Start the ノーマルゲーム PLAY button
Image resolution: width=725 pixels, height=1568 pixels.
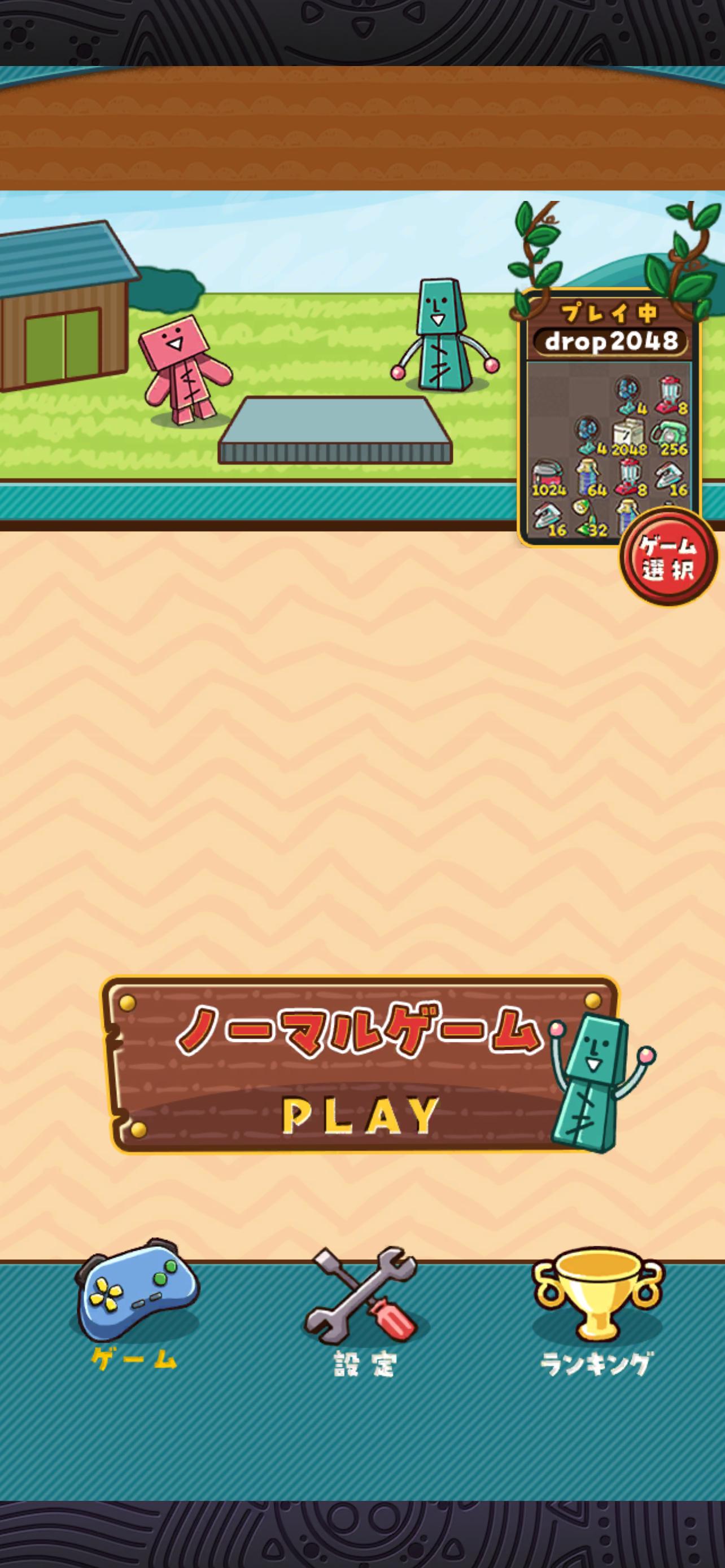coord(360,1065)
